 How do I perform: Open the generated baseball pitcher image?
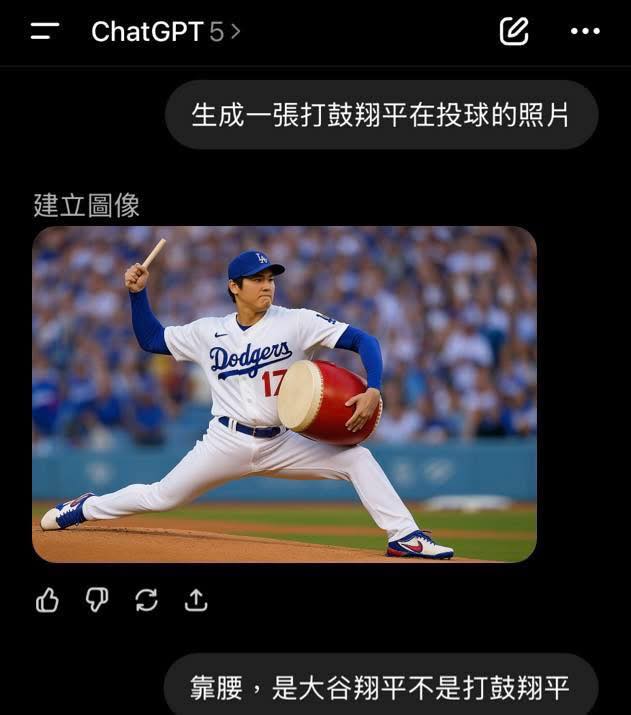pos(284,393)
